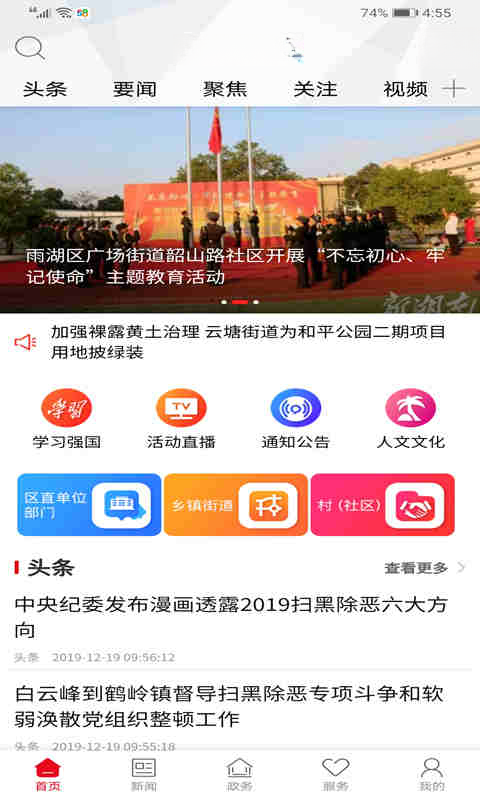This screenshot has height=800, width=480.
Task: Open the 村（社区）card
Action: pos(383,505)
